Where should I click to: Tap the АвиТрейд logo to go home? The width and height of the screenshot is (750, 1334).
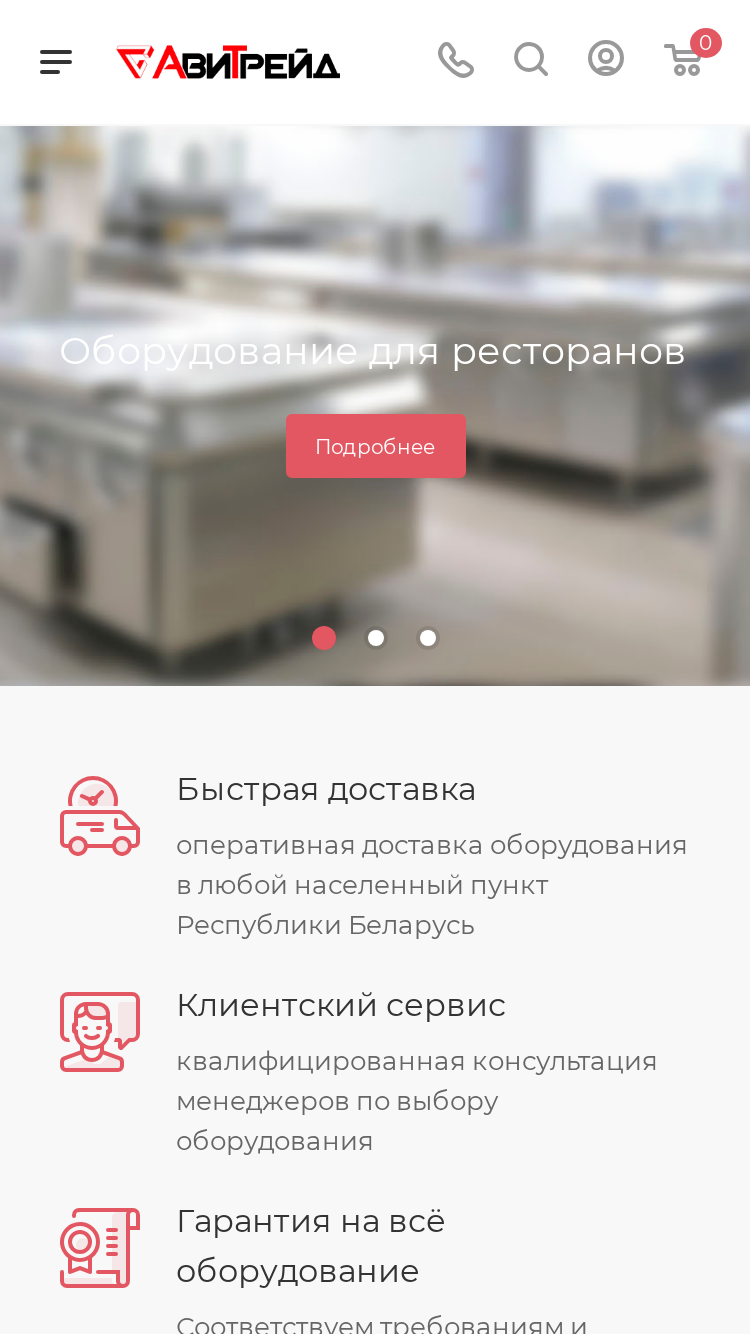point(228,62)
